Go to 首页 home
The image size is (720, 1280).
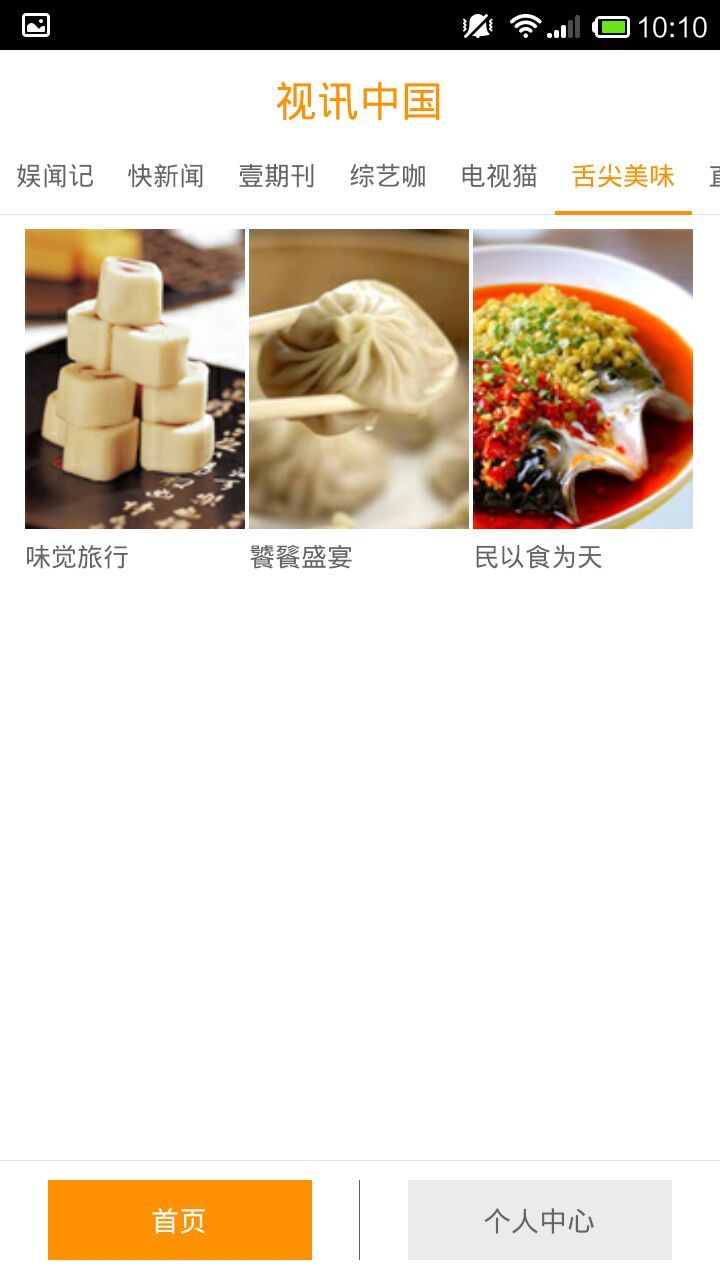tap(180, 1220)
